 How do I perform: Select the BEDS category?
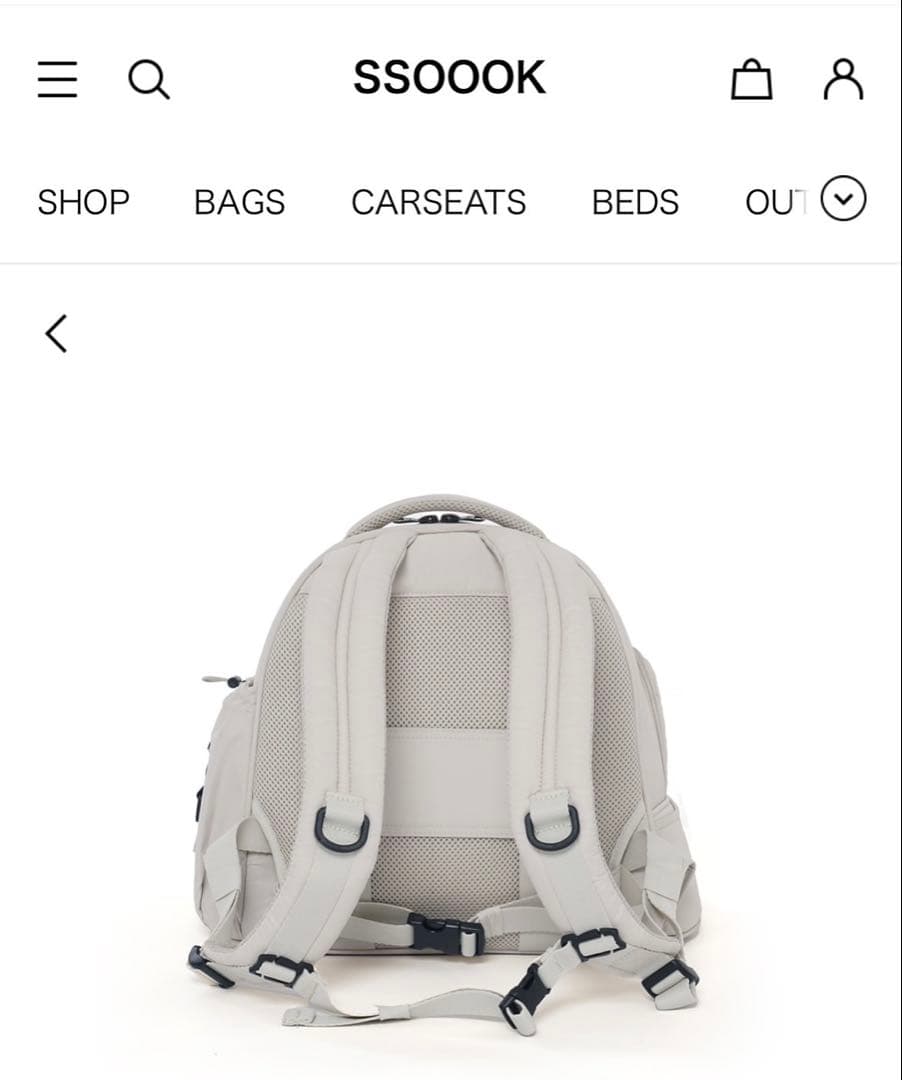pyautogui.click(x=636, y=203)
